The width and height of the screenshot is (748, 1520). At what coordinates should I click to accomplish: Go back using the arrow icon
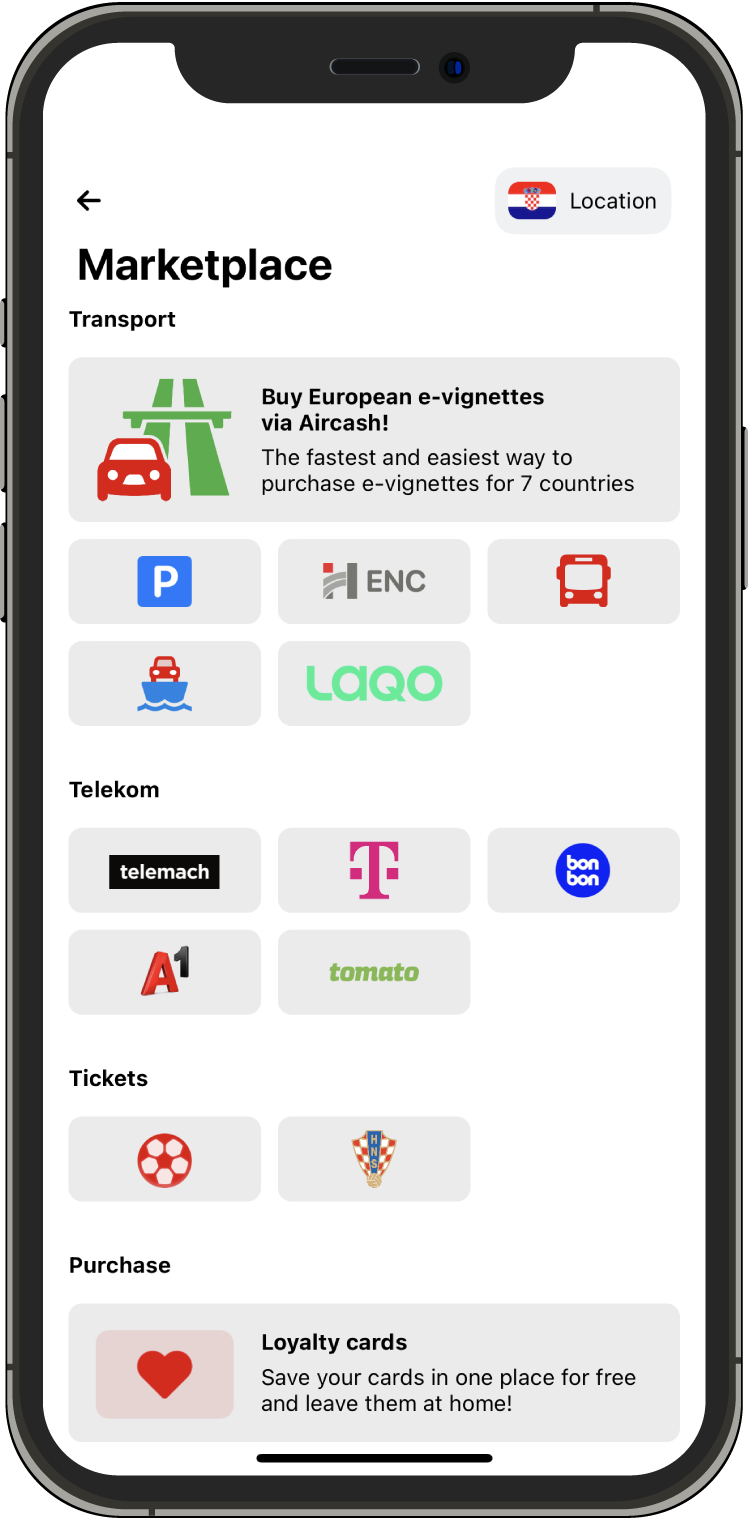click(89, 201)
